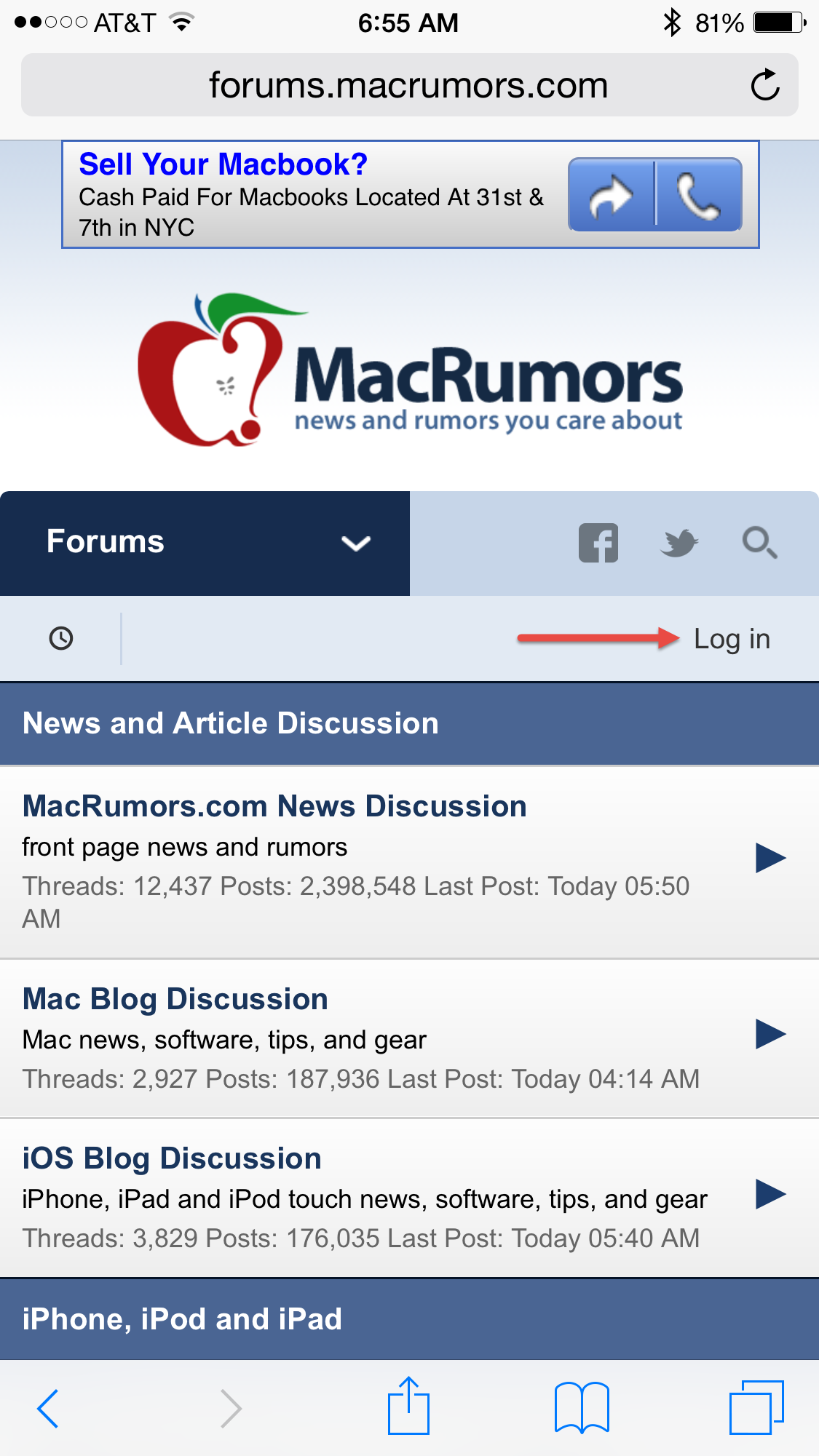Image resolution: width=819 pixels, height=1456 pixels.
Task: Reload the page
Action: point(765,85)
